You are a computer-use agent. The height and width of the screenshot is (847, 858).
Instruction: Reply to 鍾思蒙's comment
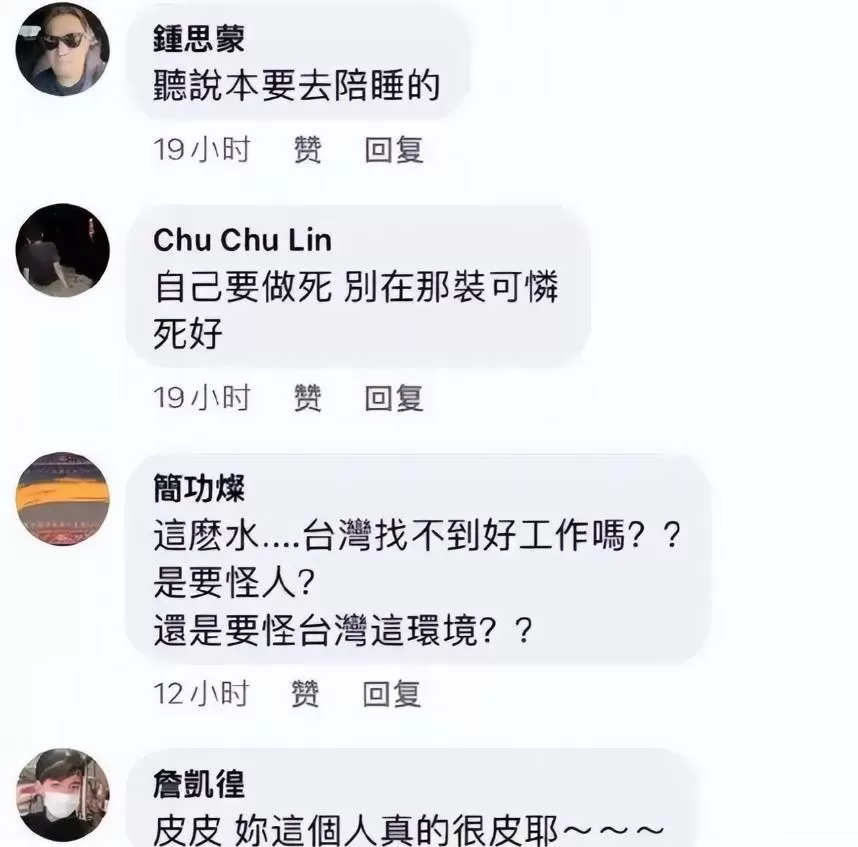(x=393, y=151)
